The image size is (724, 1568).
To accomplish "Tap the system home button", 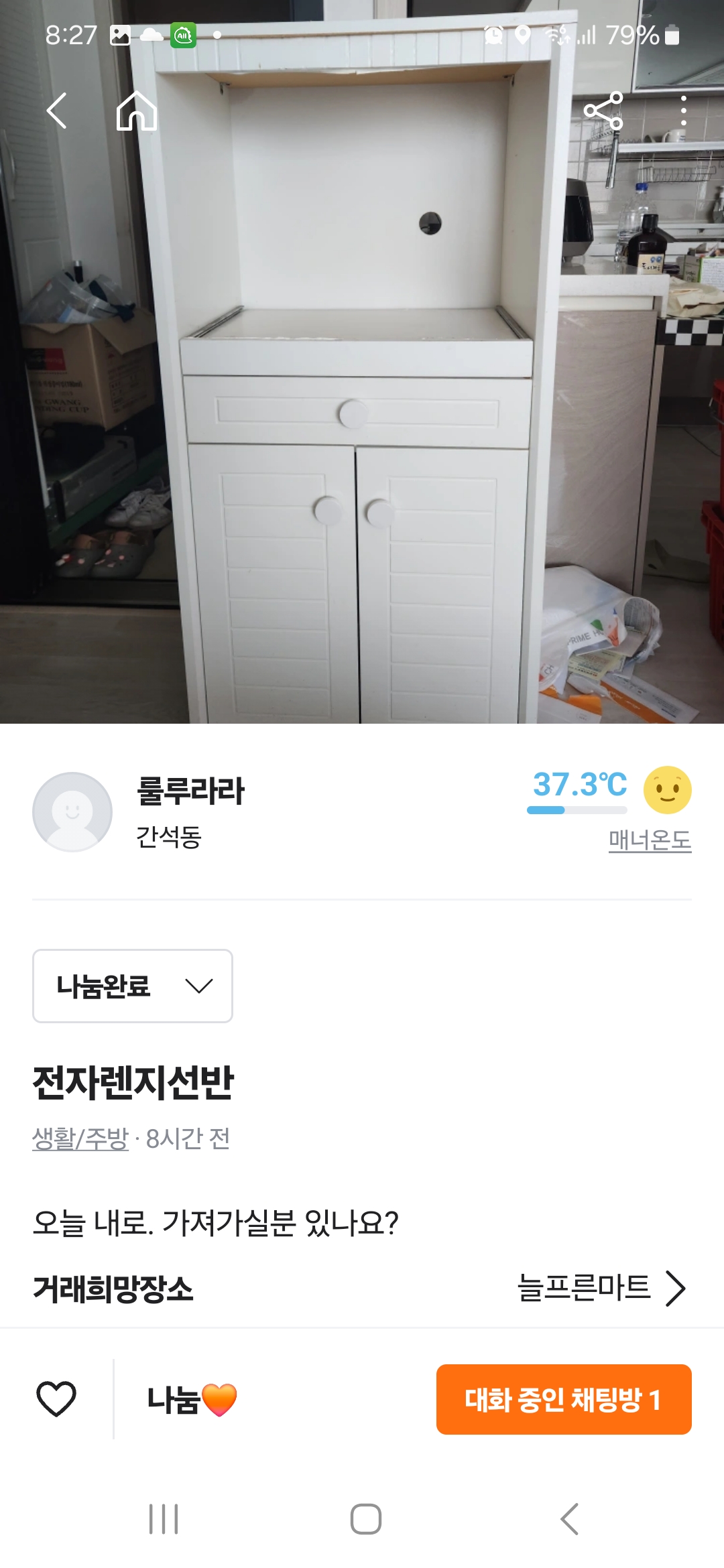I will click(366, 1518).
